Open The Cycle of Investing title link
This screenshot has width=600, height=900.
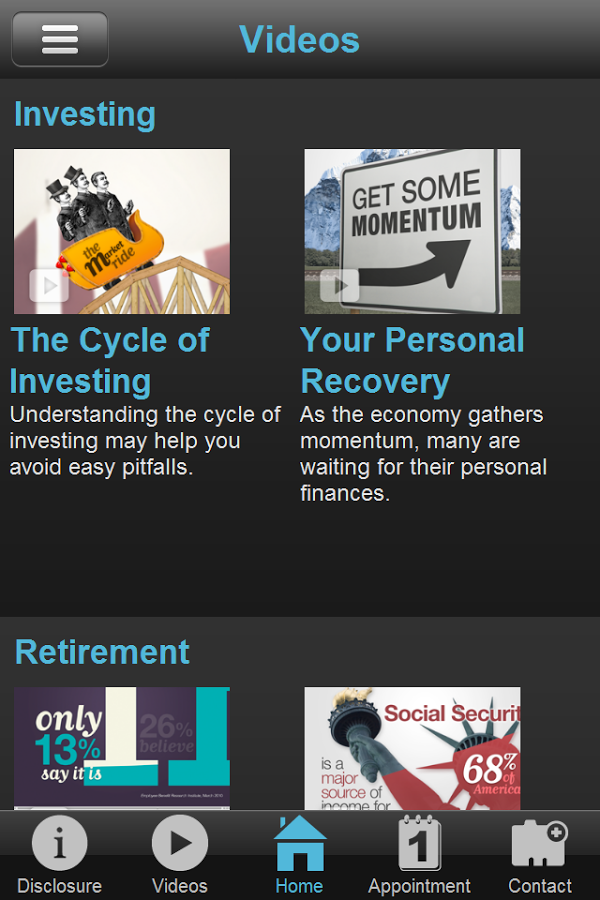point(110,360)
